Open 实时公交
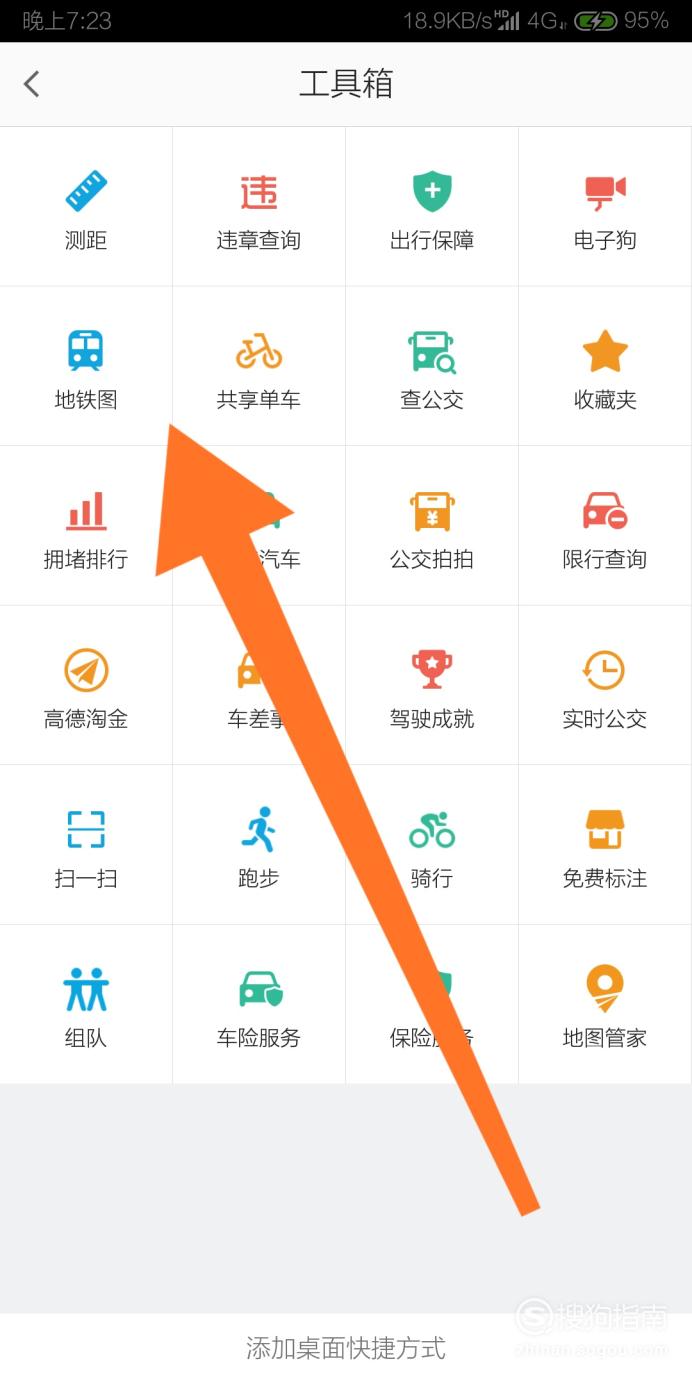 coord(605,686)
